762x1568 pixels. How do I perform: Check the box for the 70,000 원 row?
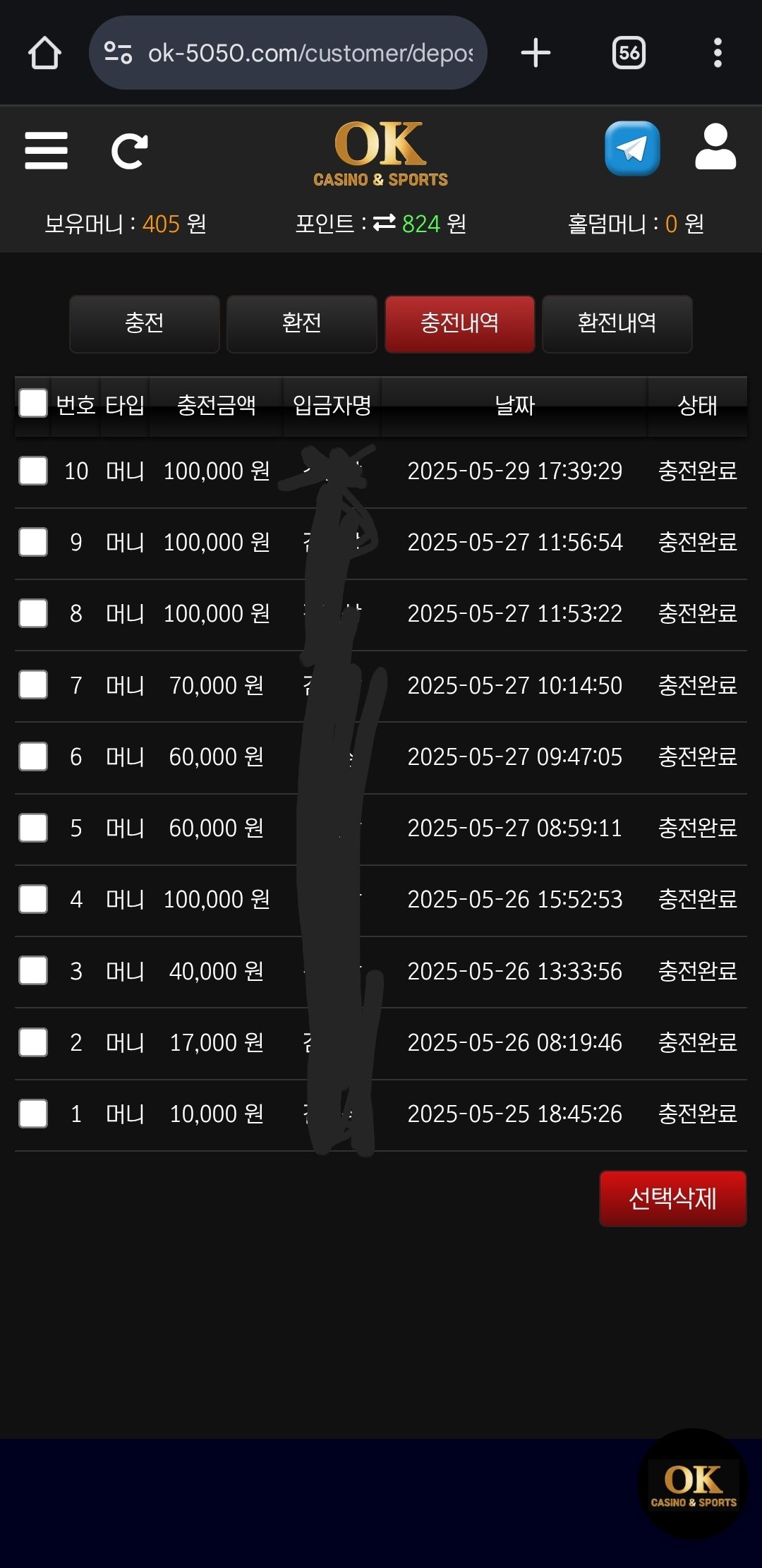33,685
